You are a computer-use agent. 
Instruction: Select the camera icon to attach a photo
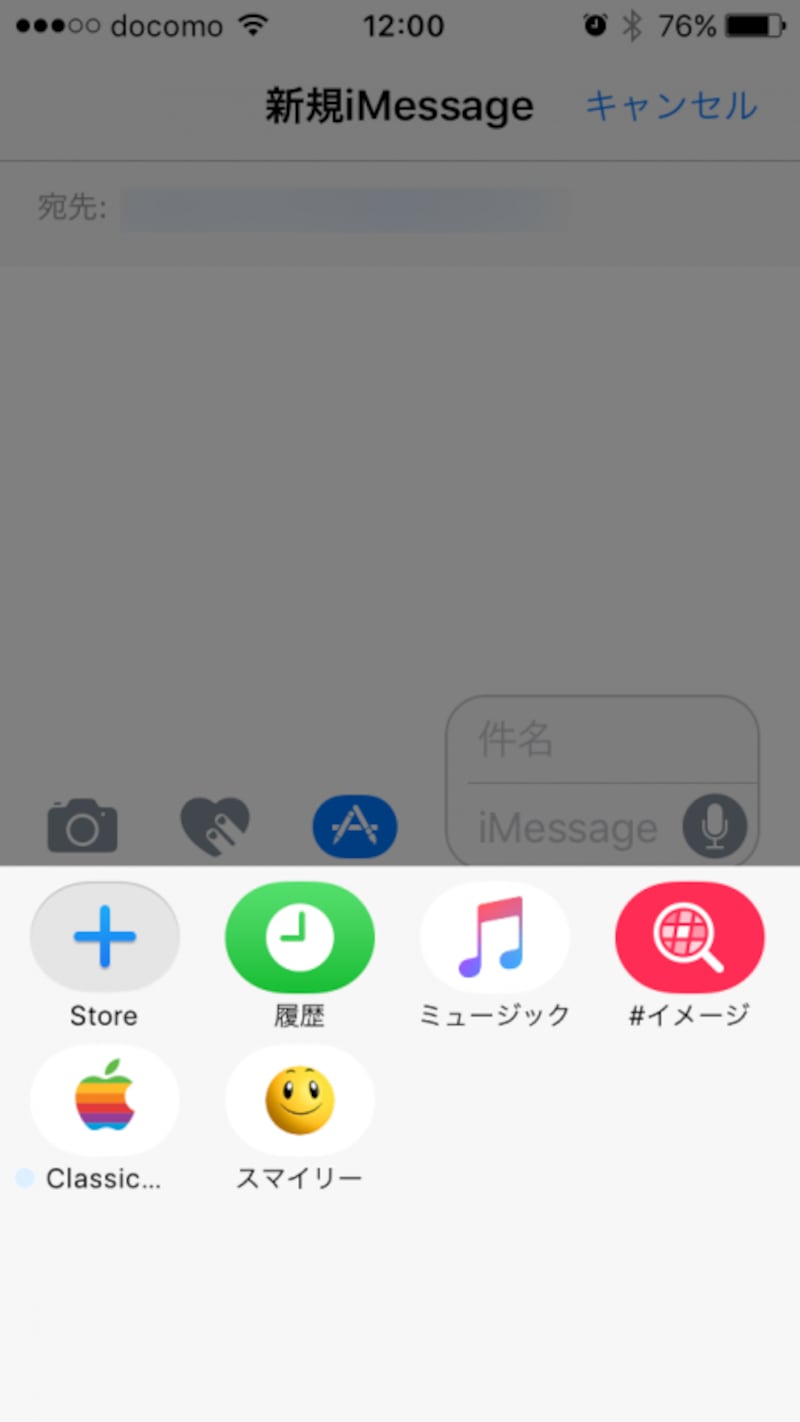(x=82, y=826)
